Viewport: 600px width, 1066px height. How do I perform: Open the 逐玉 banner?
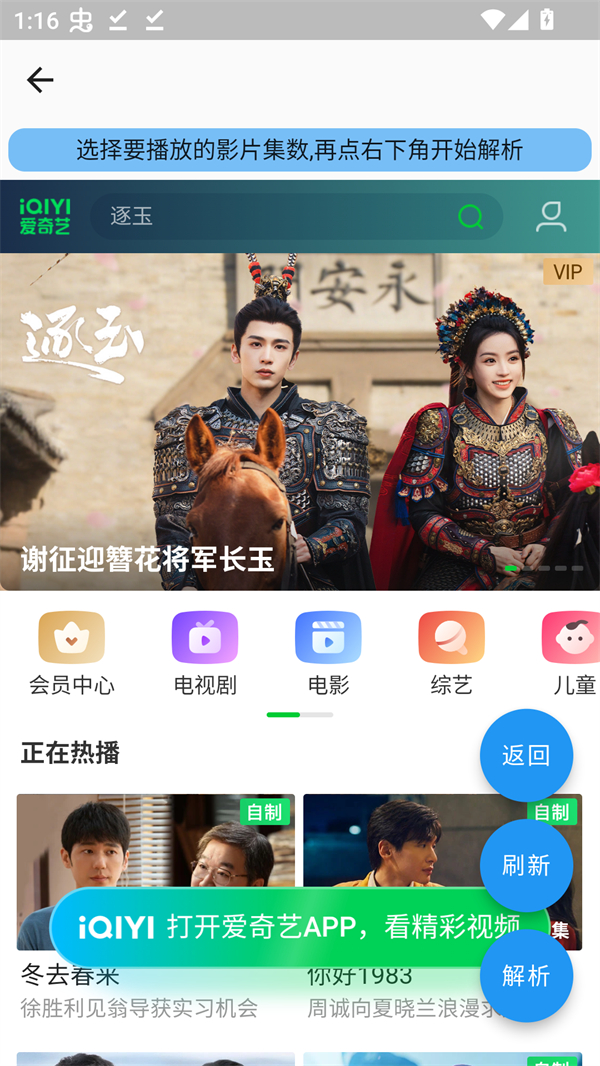300,420
